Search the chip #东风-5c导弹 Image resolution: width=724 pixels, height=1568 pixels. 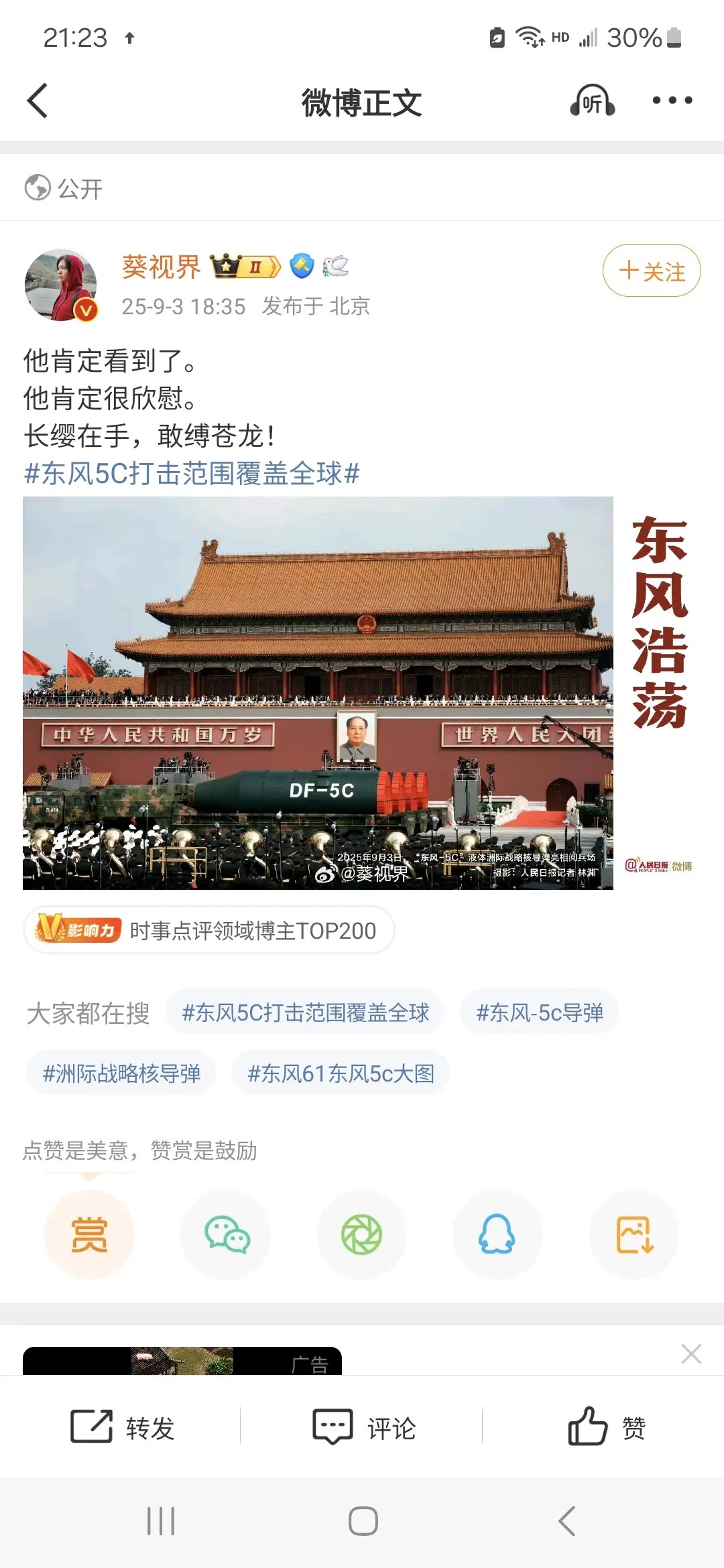click(539, 1012)
